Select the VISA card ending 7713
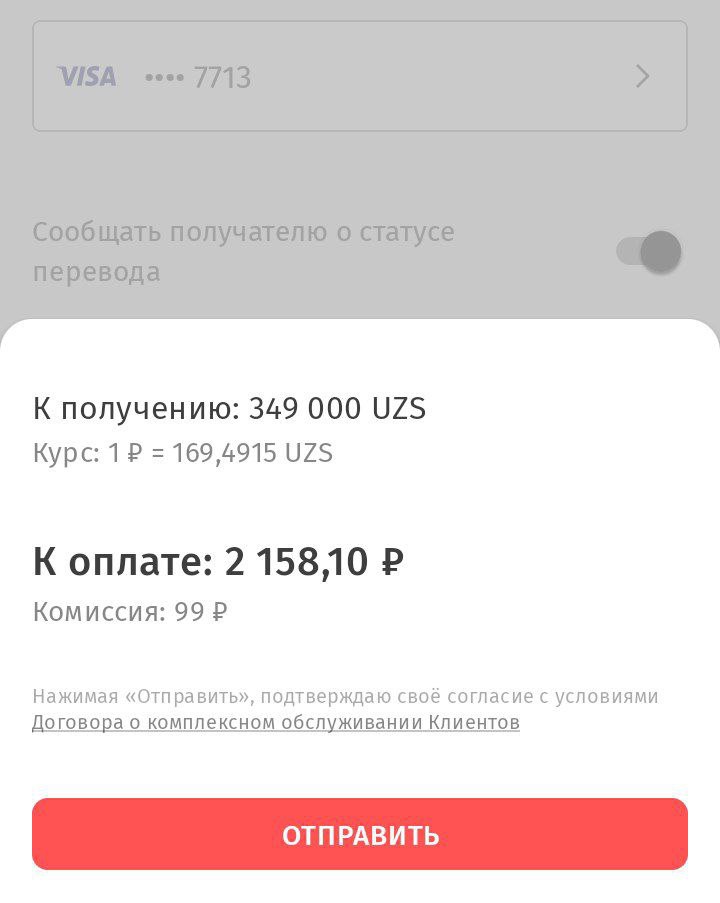 click(x=360, y=76)
